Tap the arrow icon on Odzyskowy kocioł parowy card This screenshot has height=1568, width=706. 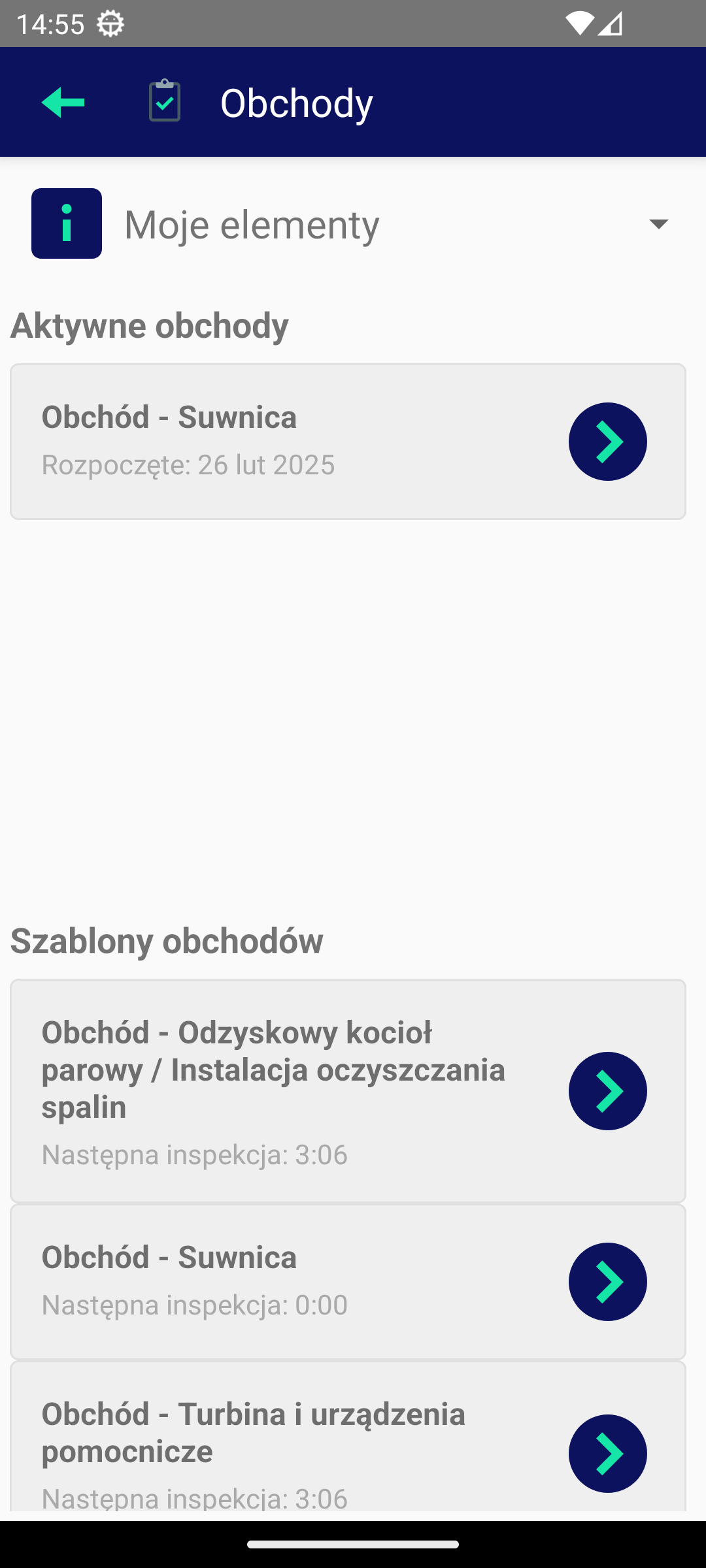(607, 1090)
